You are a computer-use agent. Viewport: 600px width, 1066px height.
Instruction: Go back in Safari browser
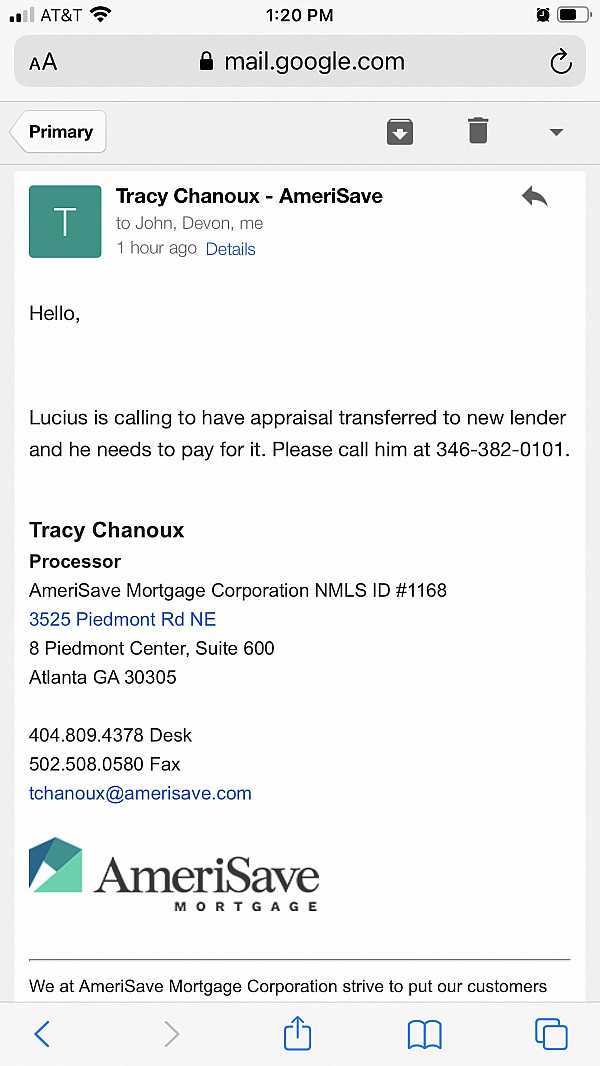(42, 1034)
